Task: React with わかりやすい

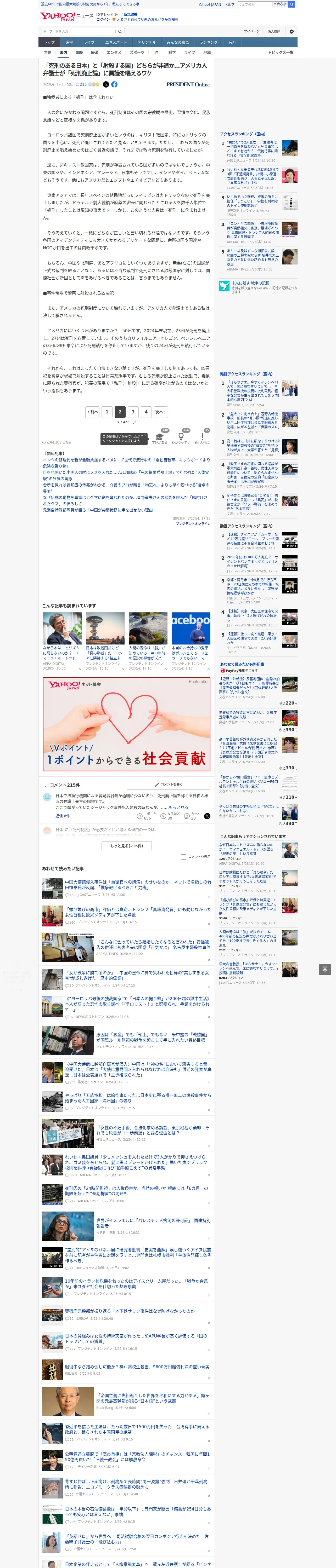Action: tap(181, 438)
